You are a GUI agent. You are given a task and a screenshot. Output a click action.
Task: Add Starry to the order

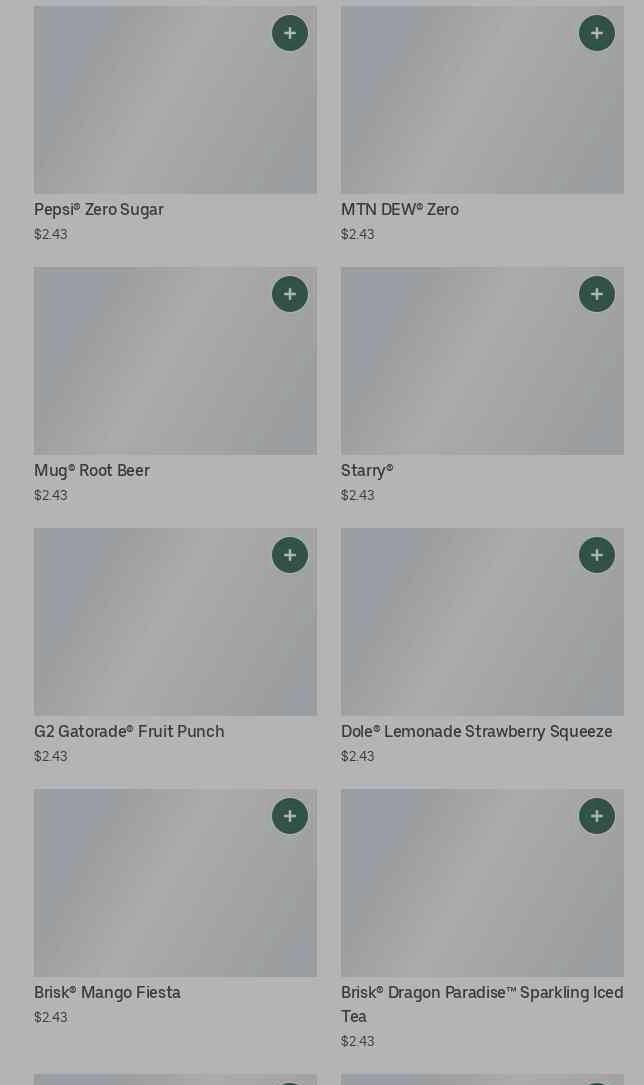tap(597, 294)
